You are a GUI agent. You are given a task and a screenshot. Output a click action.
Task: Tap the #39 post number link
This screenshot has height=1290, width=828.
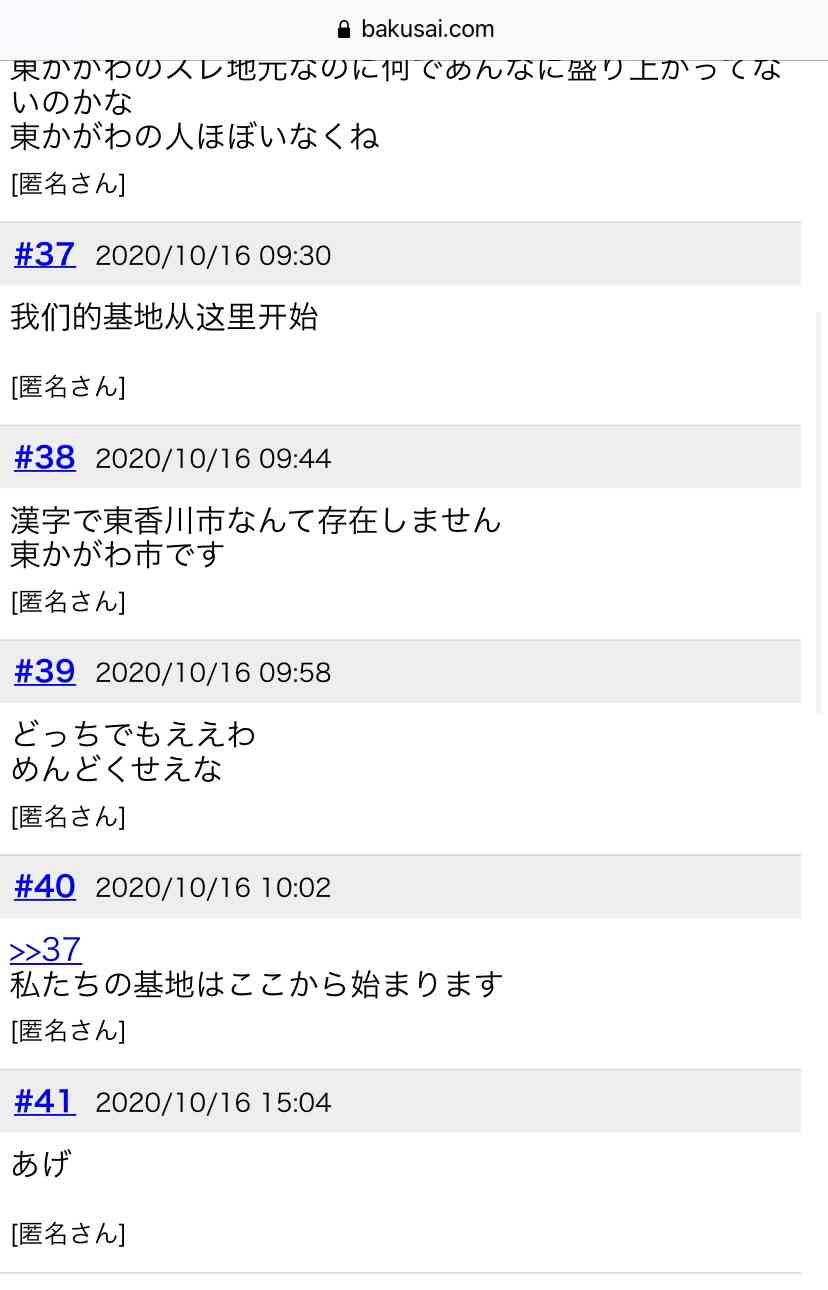coord(45,671)
